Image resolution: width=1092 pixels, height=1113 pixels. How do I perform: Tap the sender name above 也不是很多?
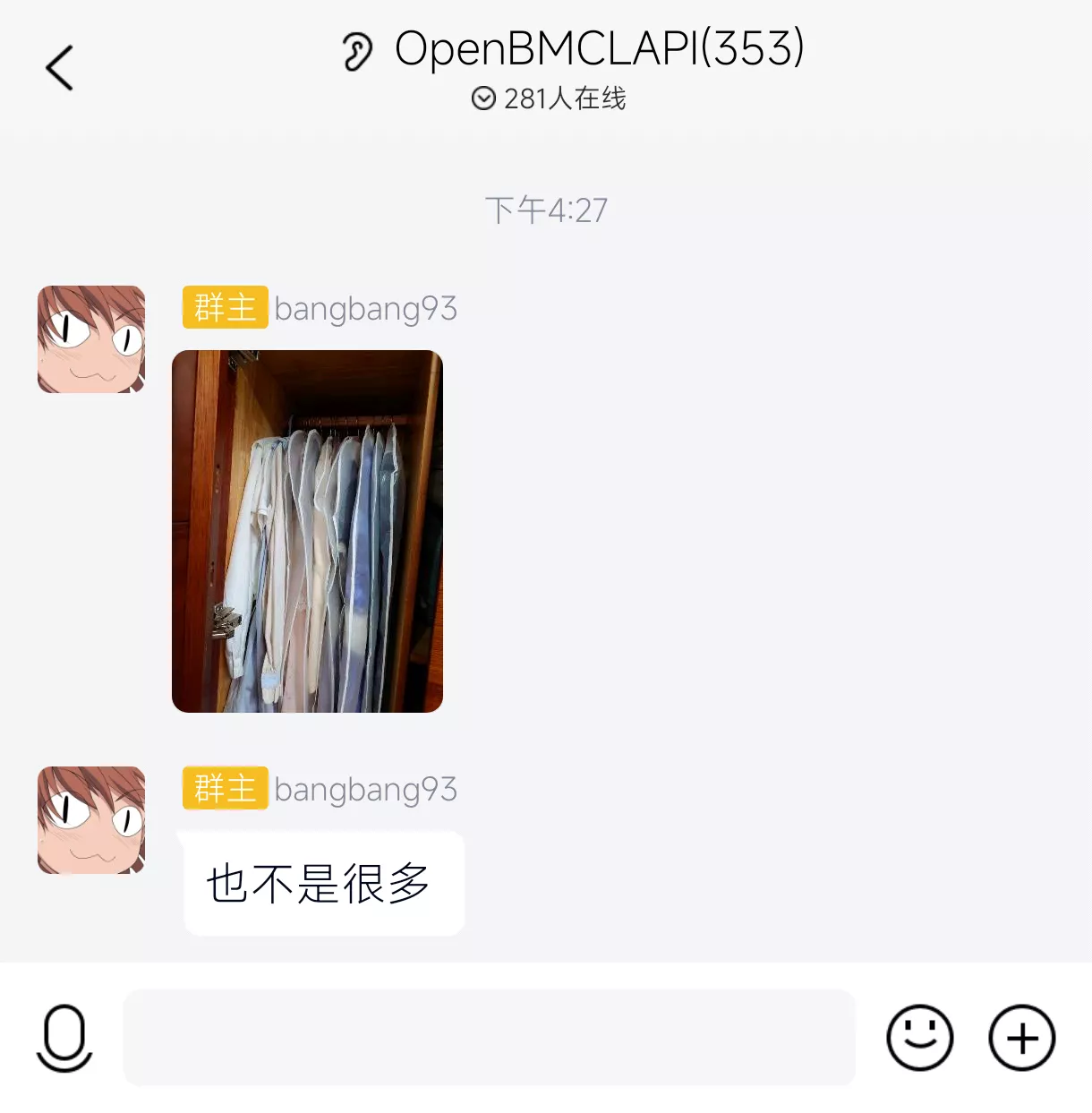366,789
